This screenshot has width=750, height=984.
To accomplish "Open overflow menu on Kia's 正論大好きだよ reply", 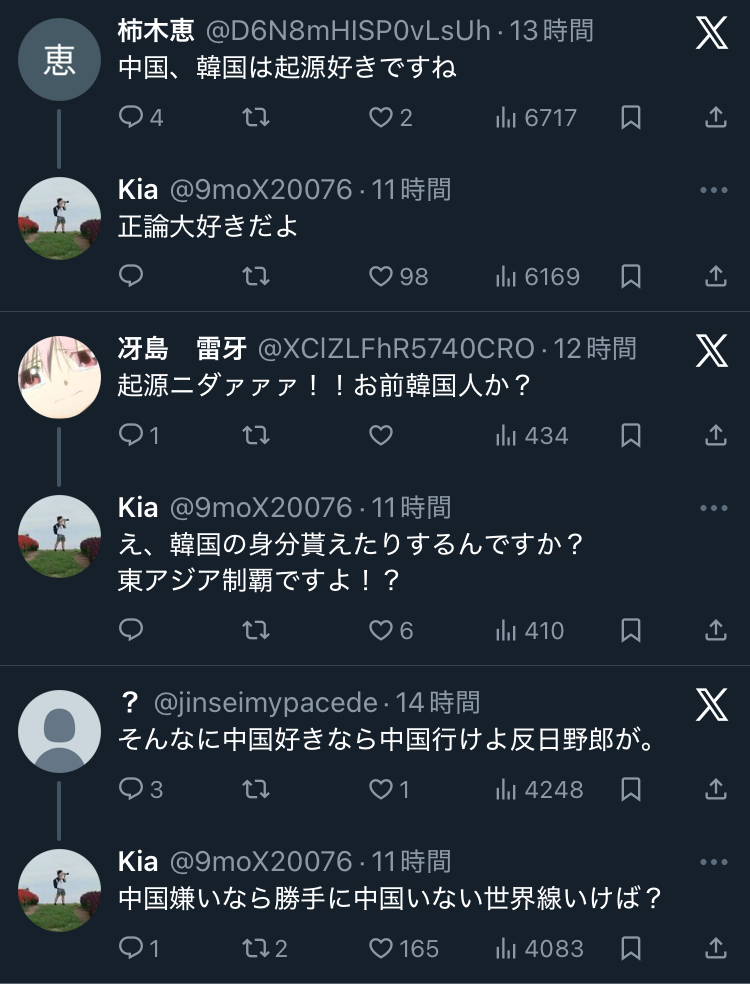I will click(713, 190).
